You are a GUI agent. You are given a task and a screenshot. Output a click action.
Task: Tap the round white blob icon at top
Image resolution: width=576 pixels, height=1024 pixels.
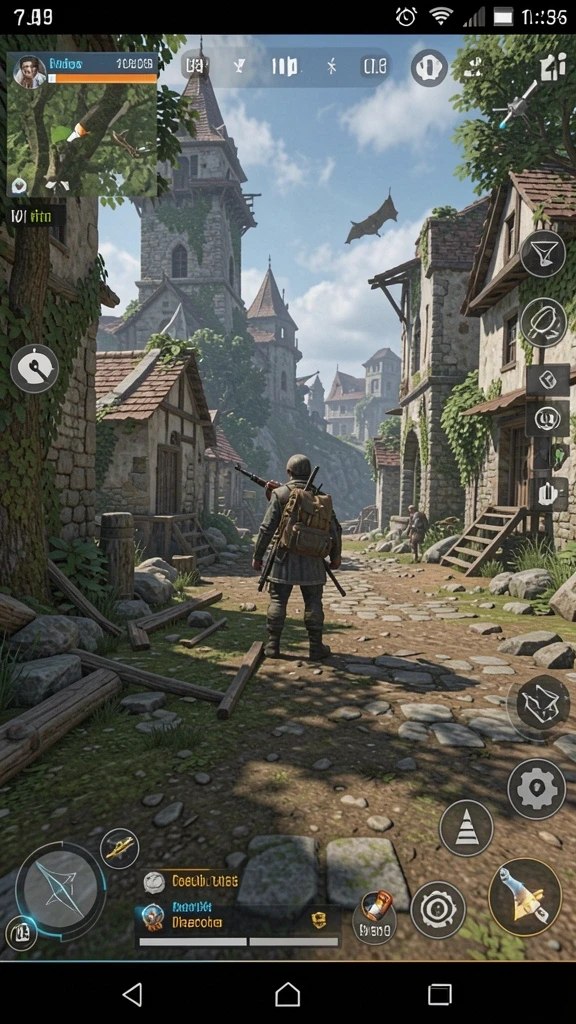point(429,68)
